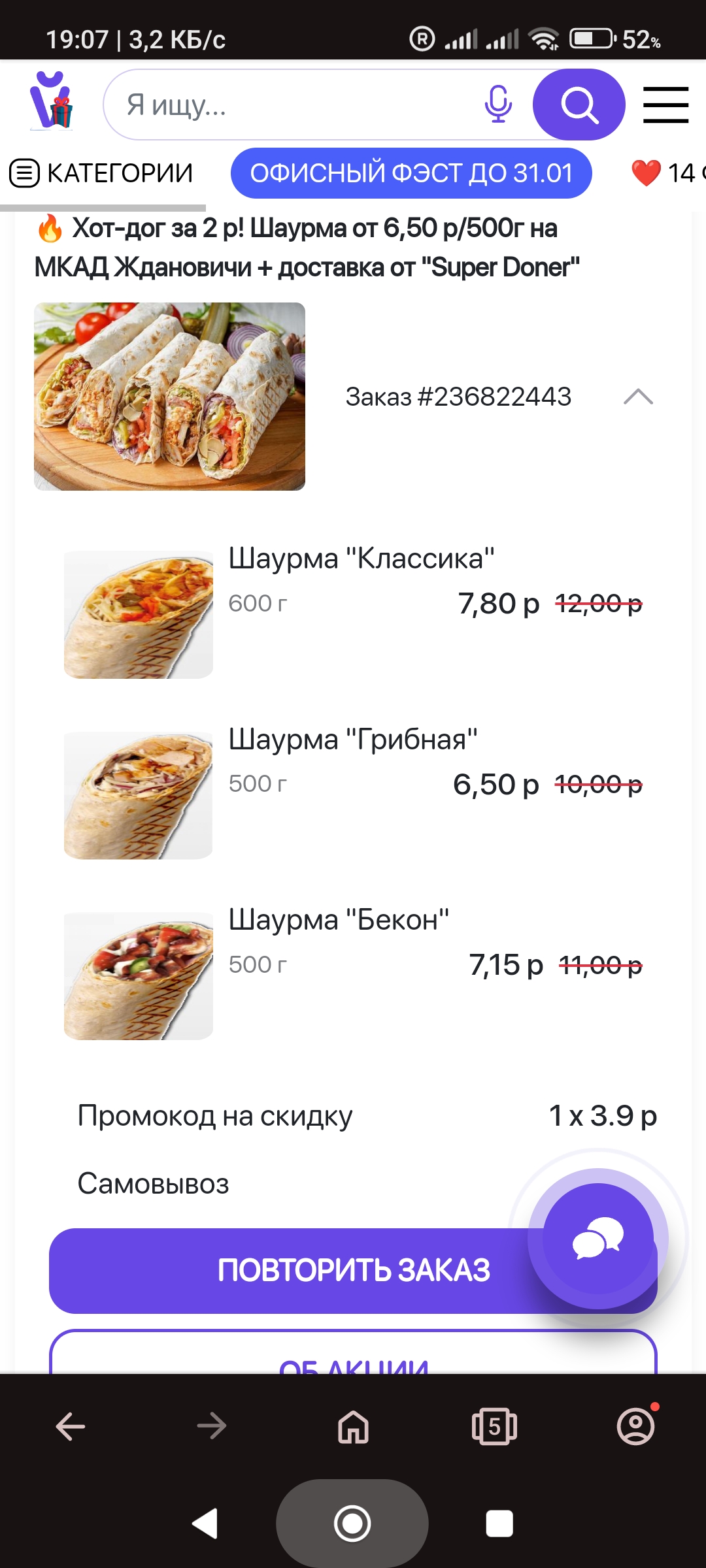This screenshot has height=1568, width=706.
Task: Show the 5 open browser tabs
Action: pyautogui.click(x=494, y=1426)
